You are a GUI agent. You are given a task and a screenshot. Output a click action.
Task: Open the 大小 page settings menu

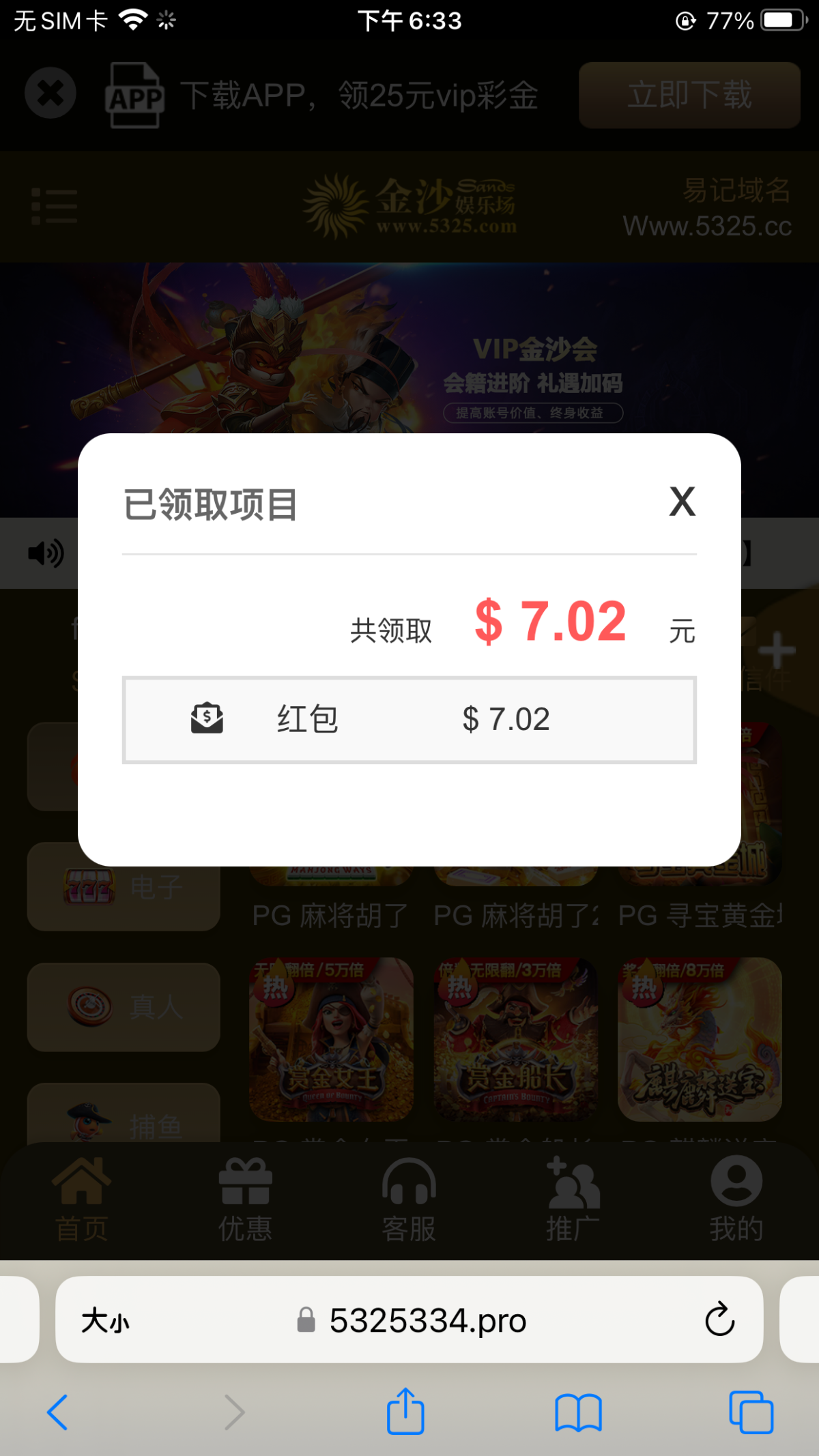tap(105, 1320)
